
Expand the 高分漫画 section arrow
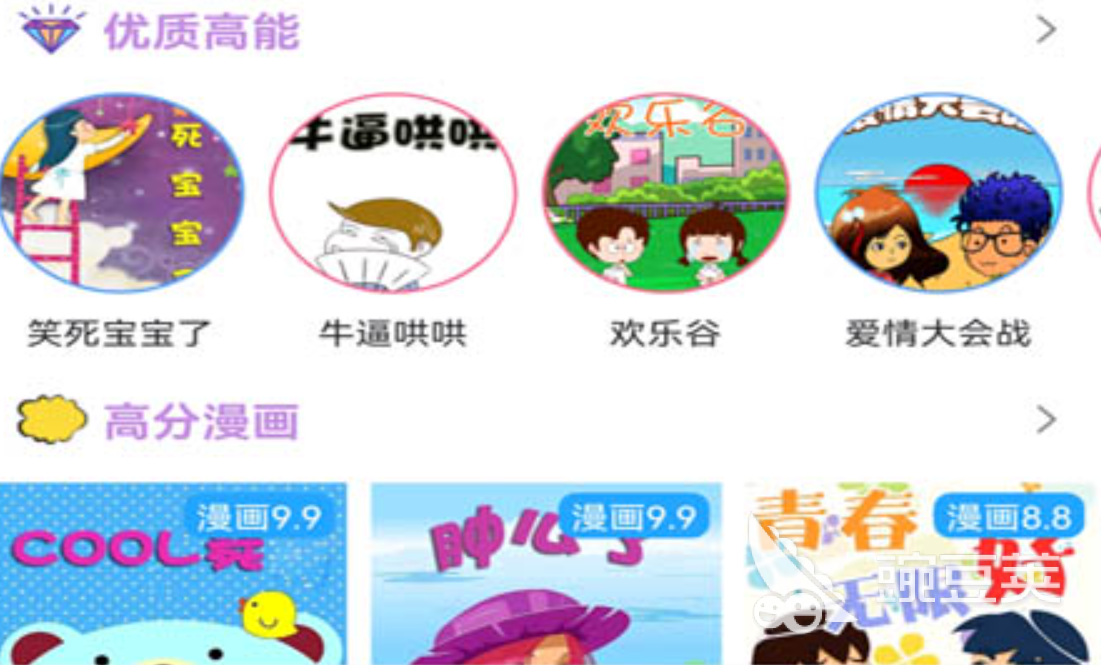tap(1046, 420)
